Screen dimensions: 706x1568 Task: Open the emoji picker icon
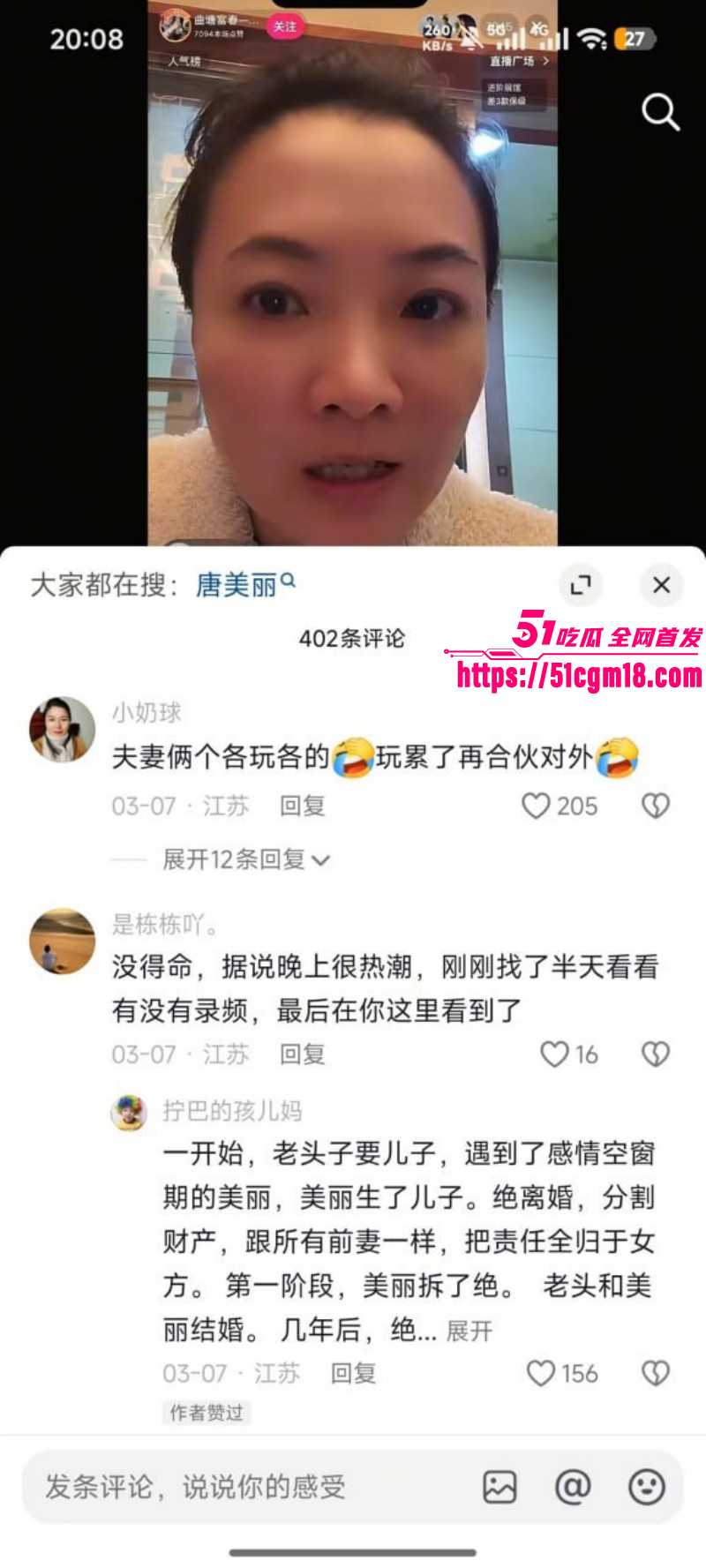point(648,1488)
